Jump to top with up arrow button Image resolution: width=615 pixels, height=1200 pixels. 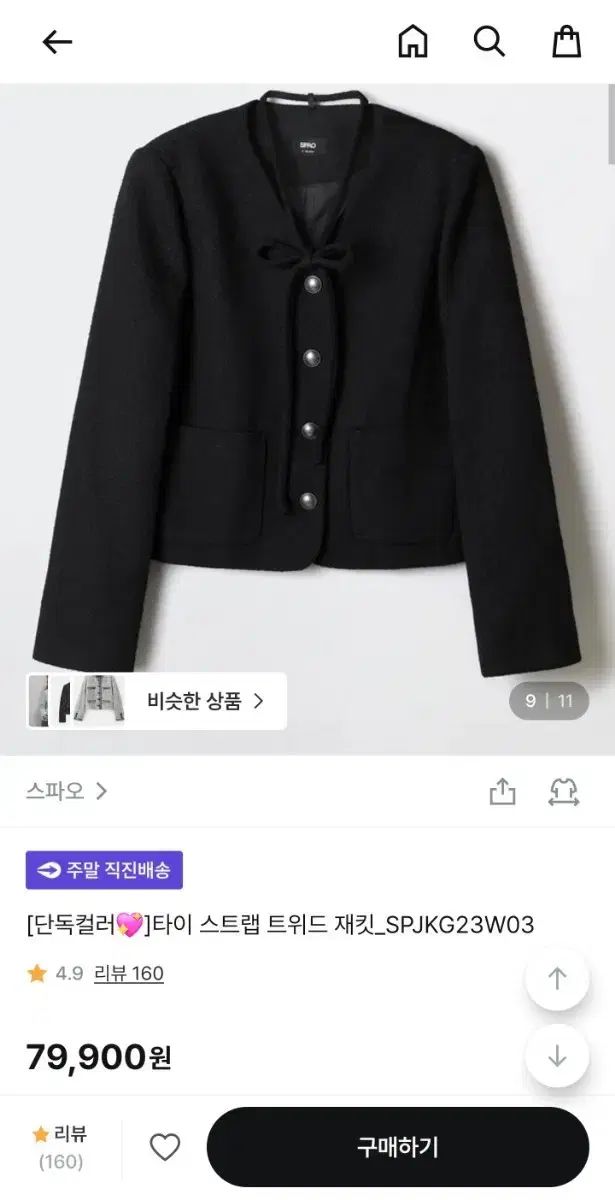(557, 979)
